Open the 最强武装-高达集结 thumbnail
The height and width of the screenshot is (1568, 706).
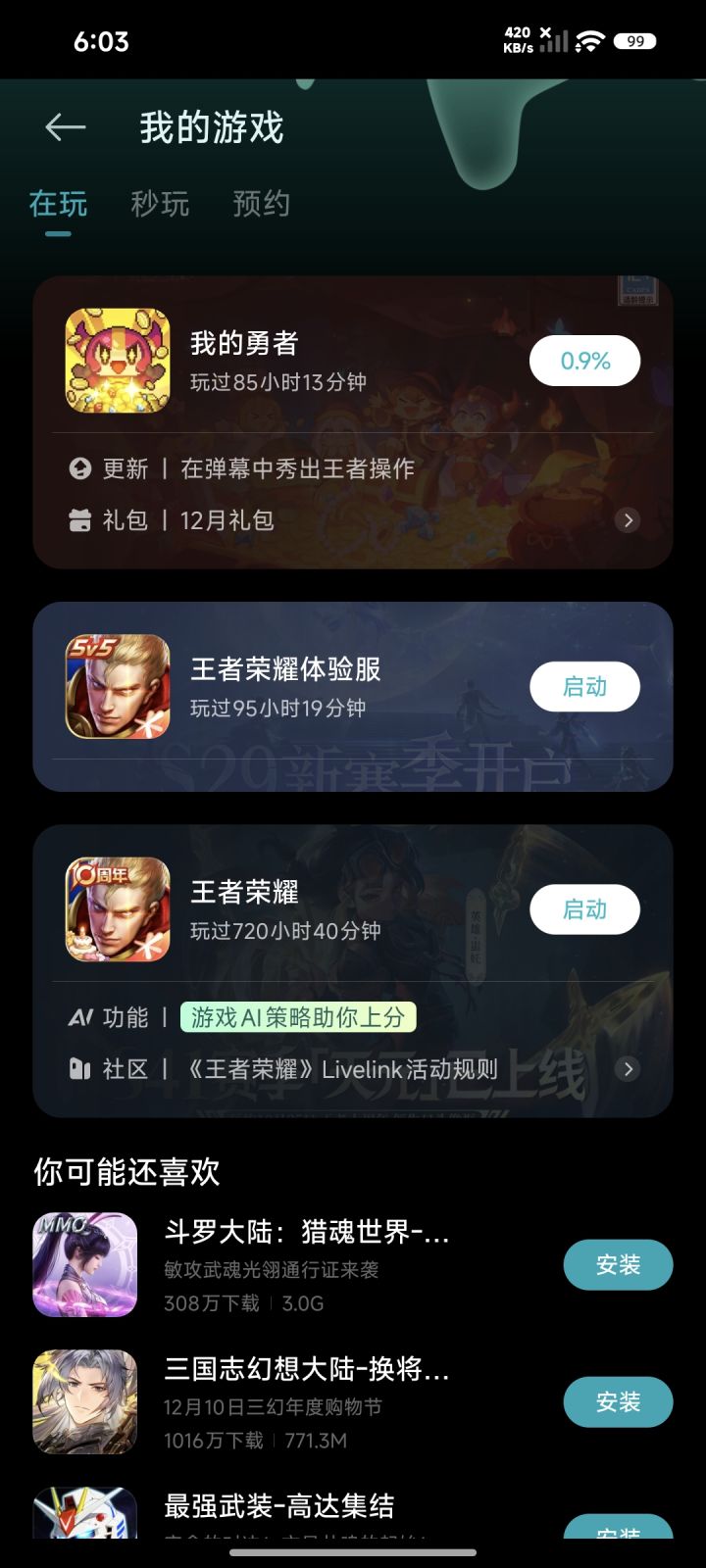point(85,1529)
